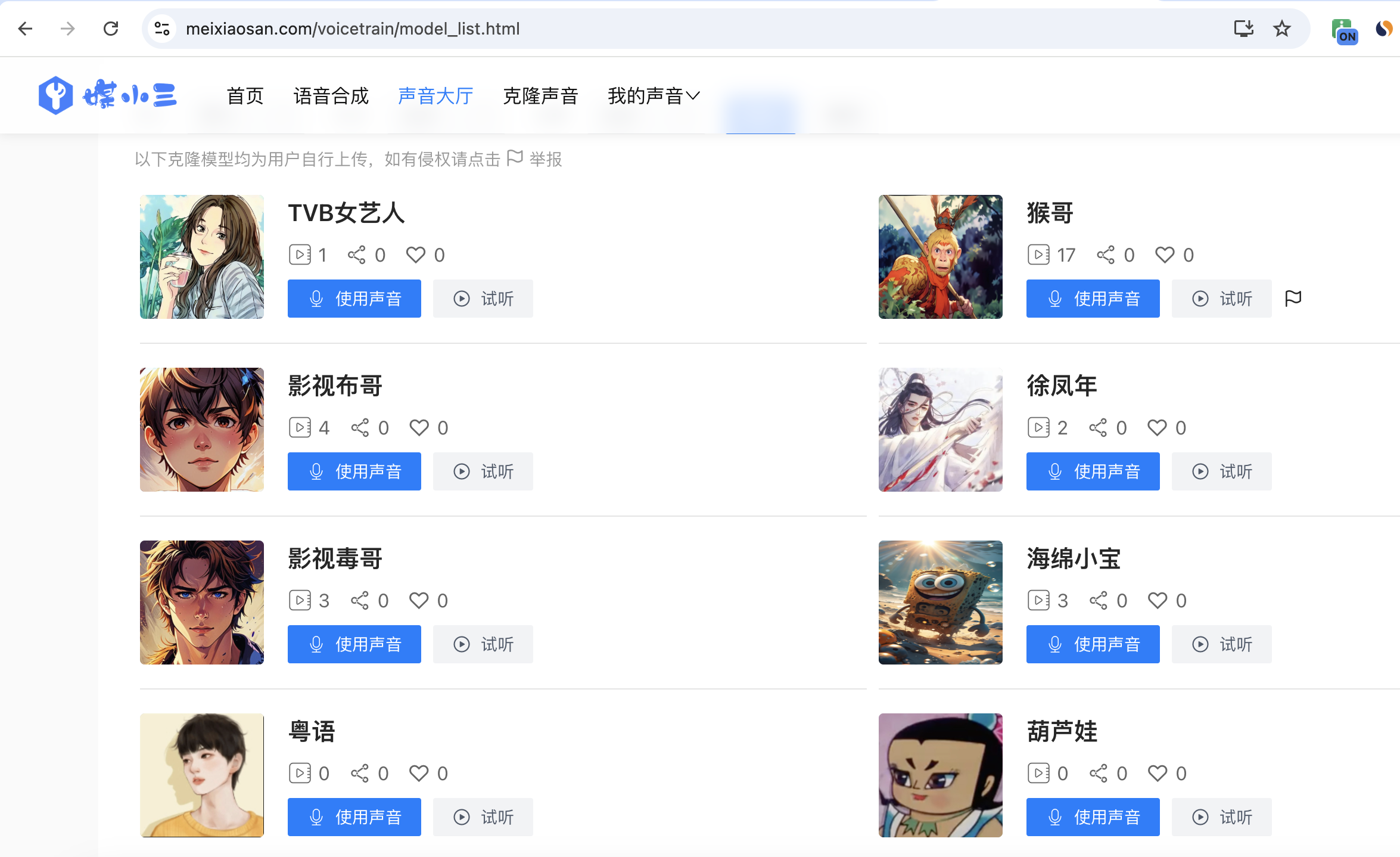Share the 影视毒哥 voice

(x=360, y=601)
